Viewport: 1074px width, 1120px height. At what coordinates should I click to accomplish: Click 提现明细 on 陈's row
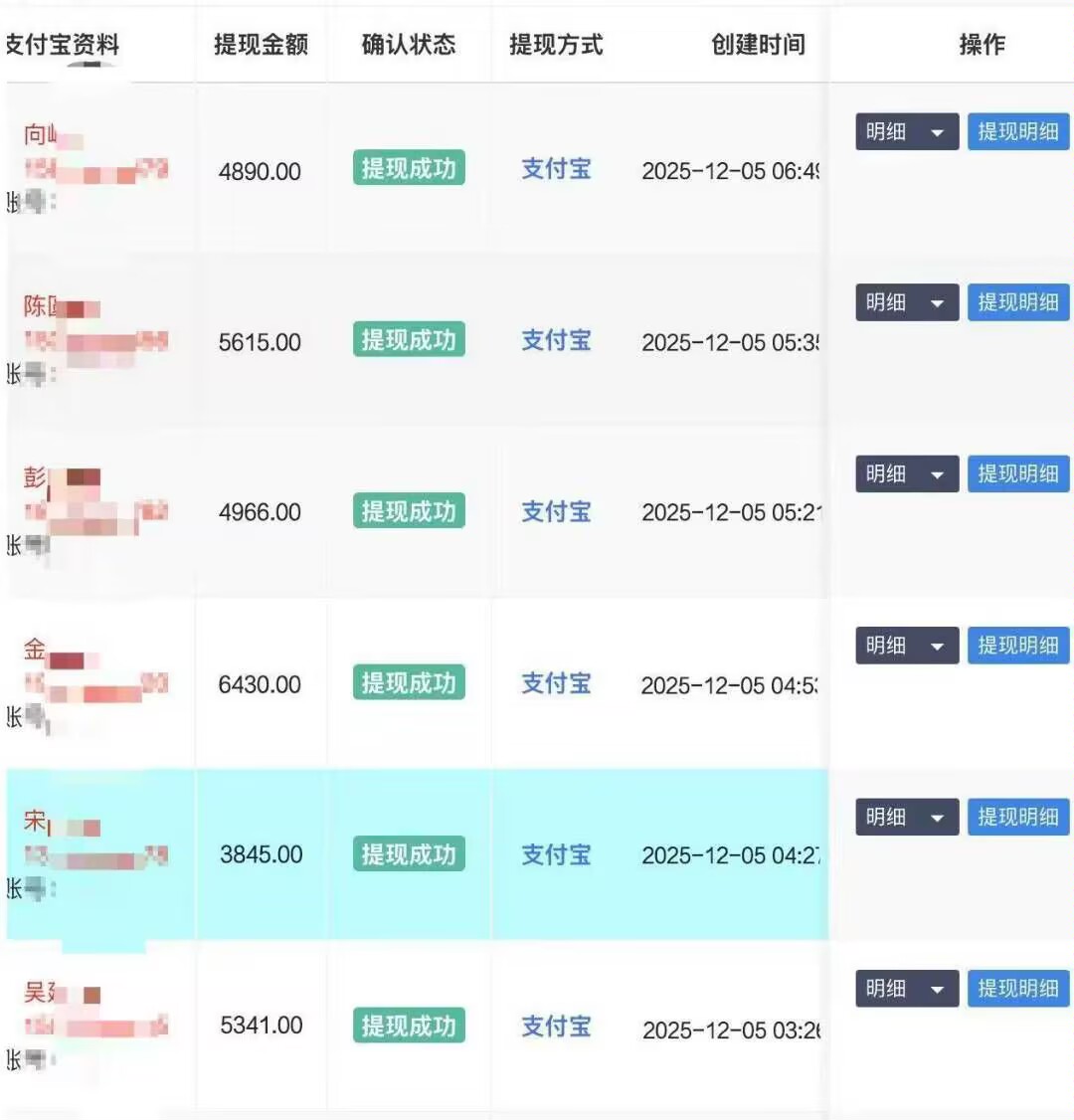(x=1018, y=302)
